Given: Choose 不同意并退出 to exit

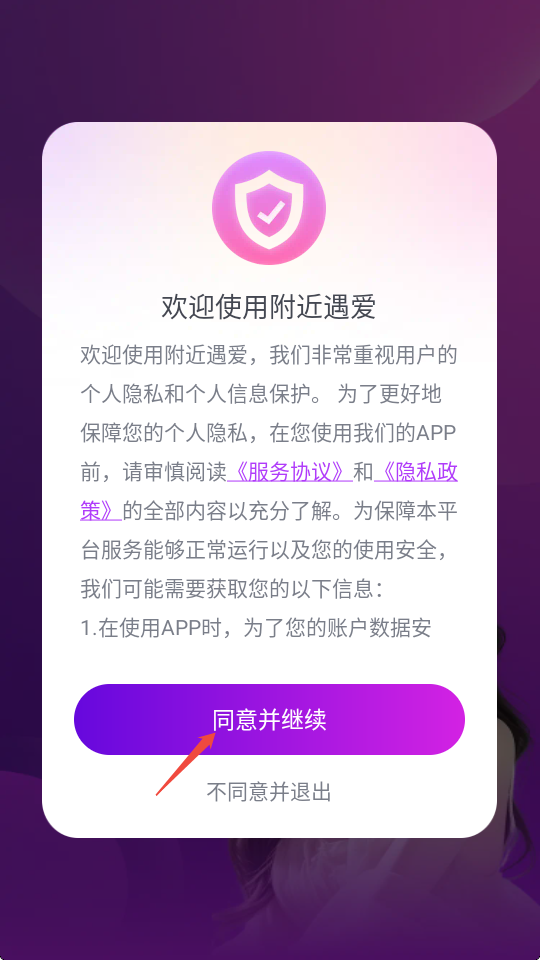Looking at the screenshot, I should pyautogui.click(x=269, y=792).
